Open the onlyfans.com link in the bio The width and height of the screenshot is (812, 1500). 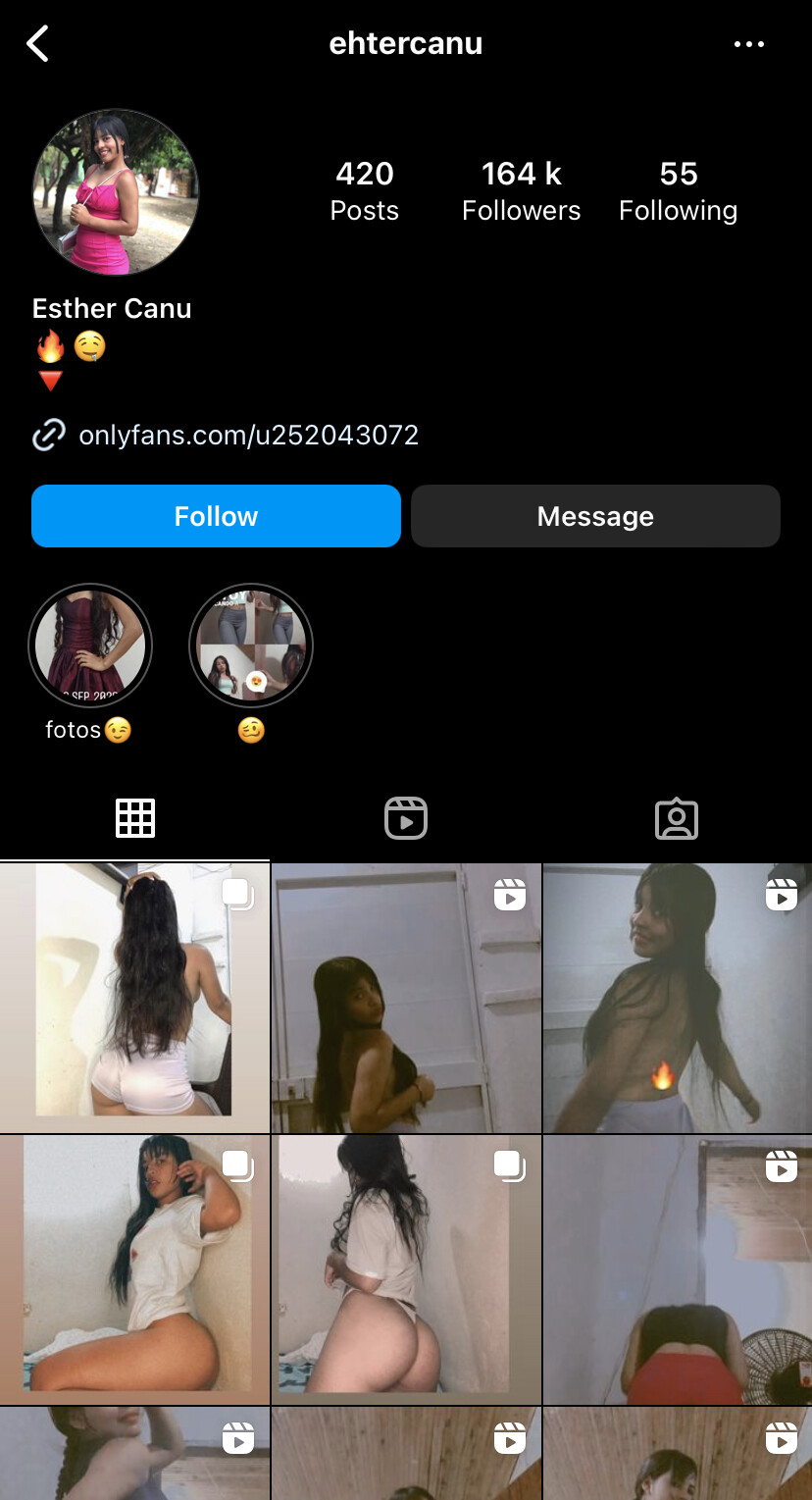point(248,435)
